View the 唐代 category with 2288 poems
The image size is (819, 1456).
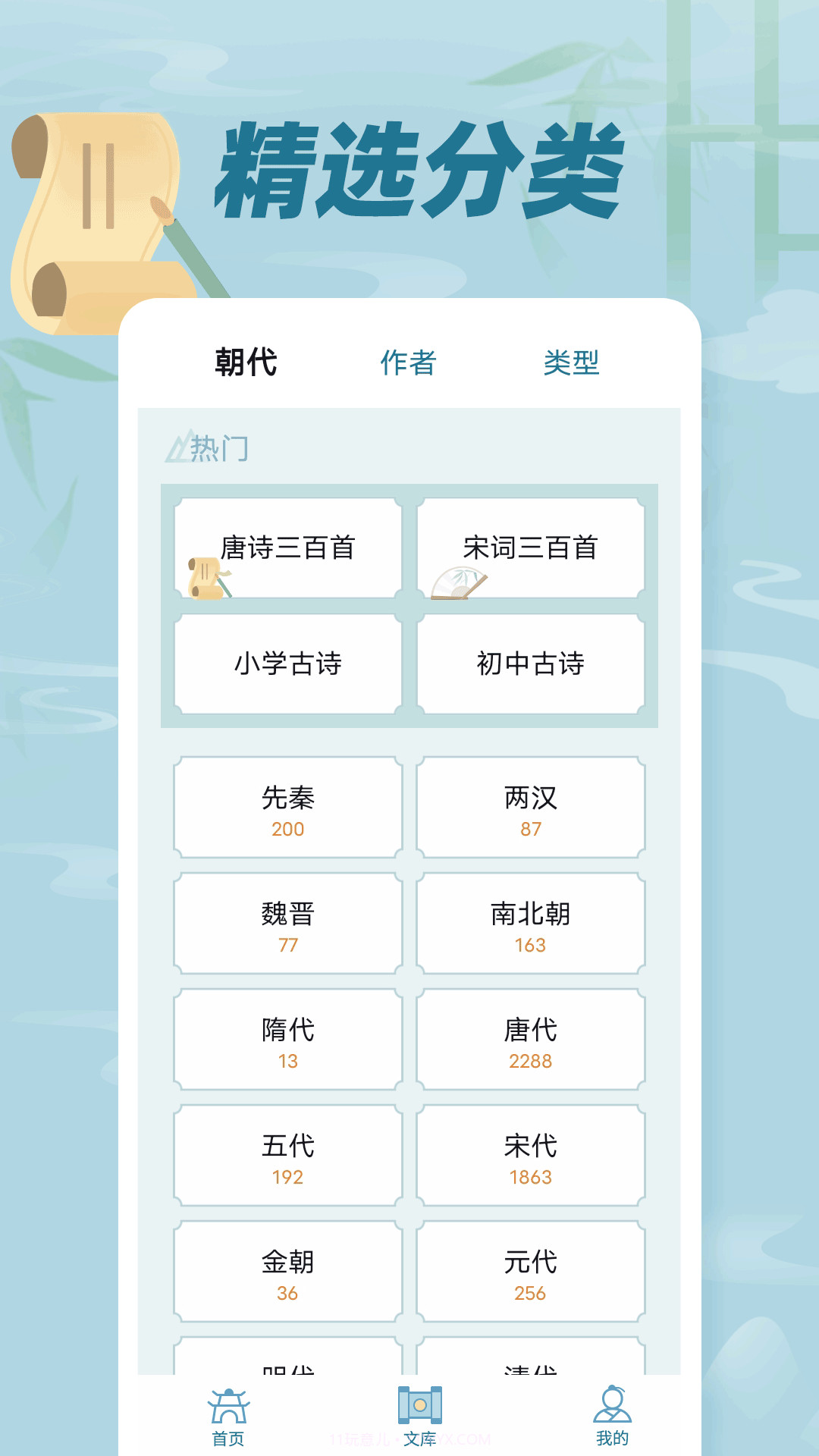coord(531,1039)
